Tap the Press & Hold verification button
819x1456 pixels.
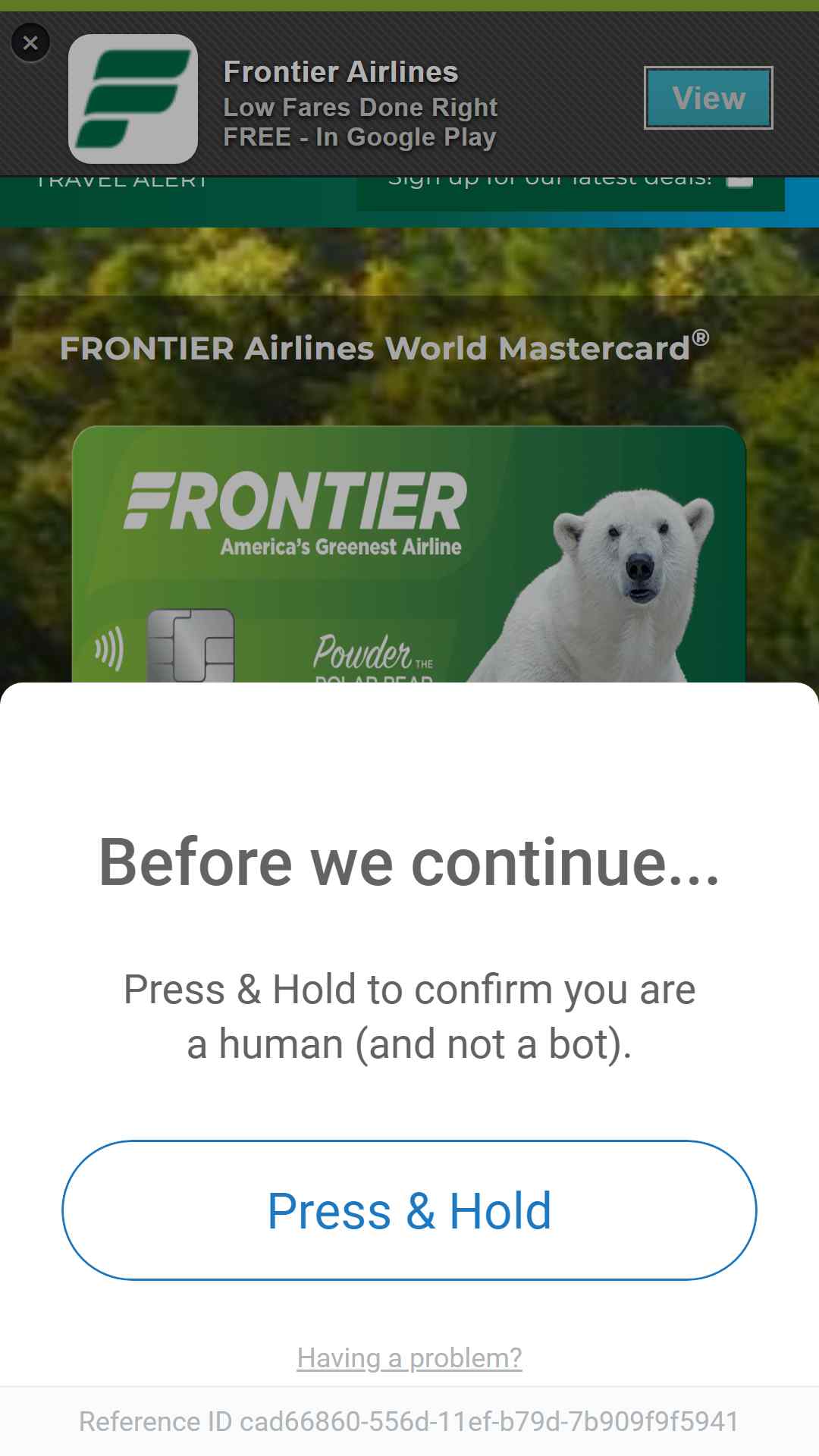pyautogui.click(x=409, y=1210)
